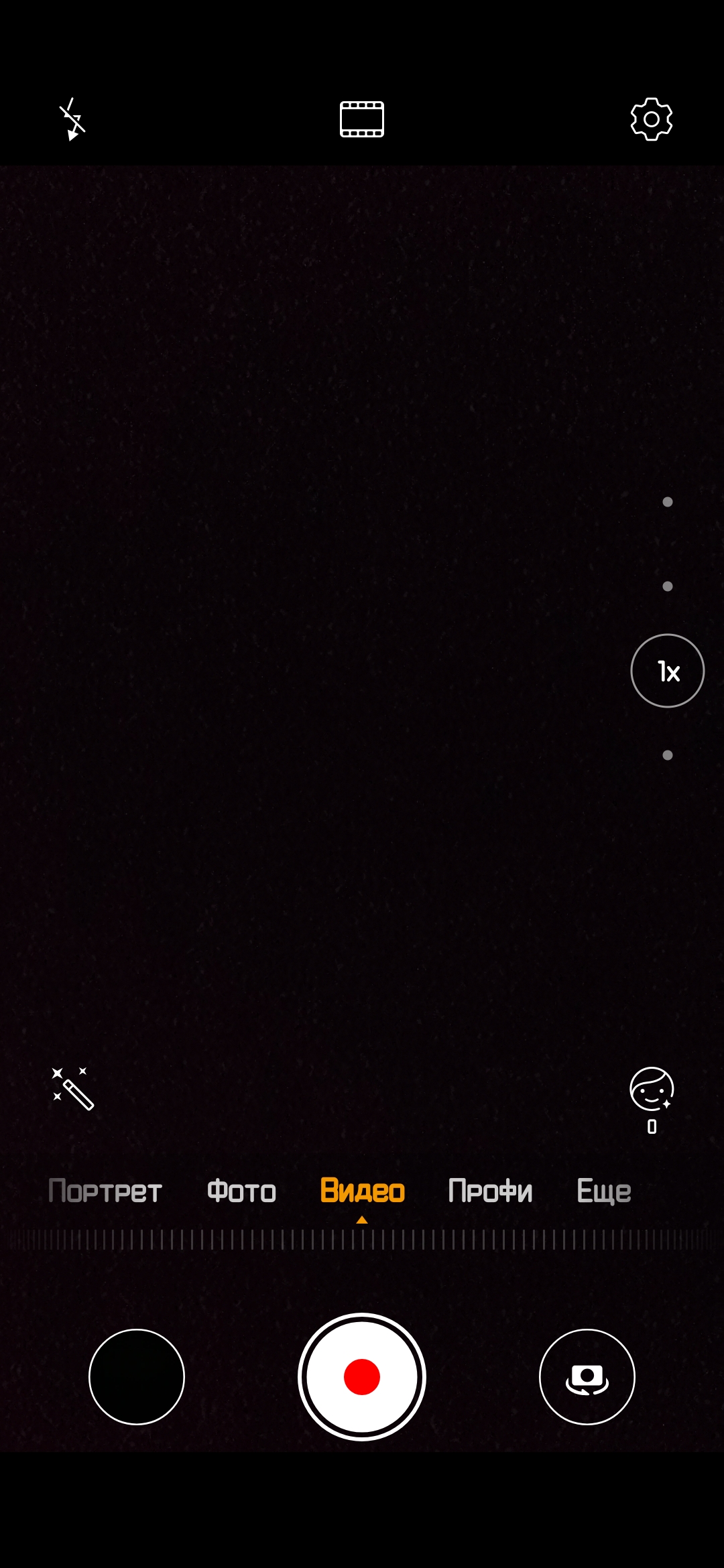Open camera settings gear
Viewport: 724px width, 1568px height.
coord(651,119)
